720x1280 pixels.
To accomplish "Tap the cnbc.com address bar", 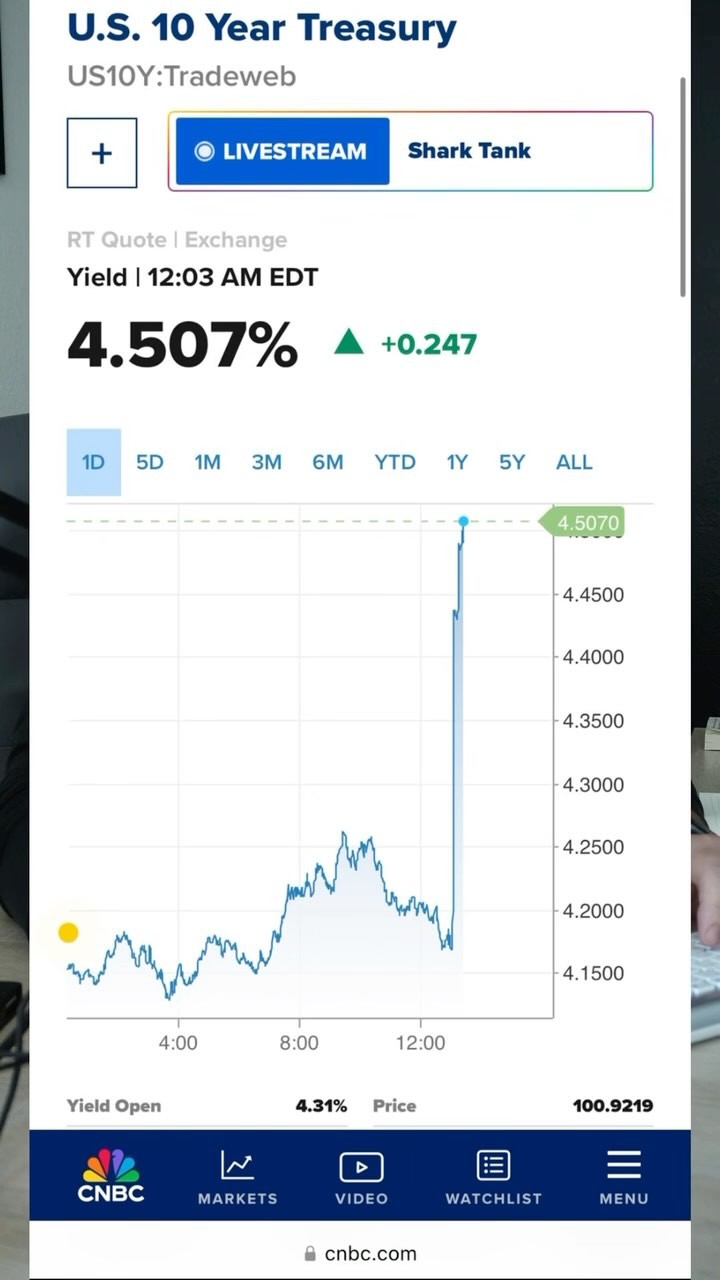I will pos(360,1253).
